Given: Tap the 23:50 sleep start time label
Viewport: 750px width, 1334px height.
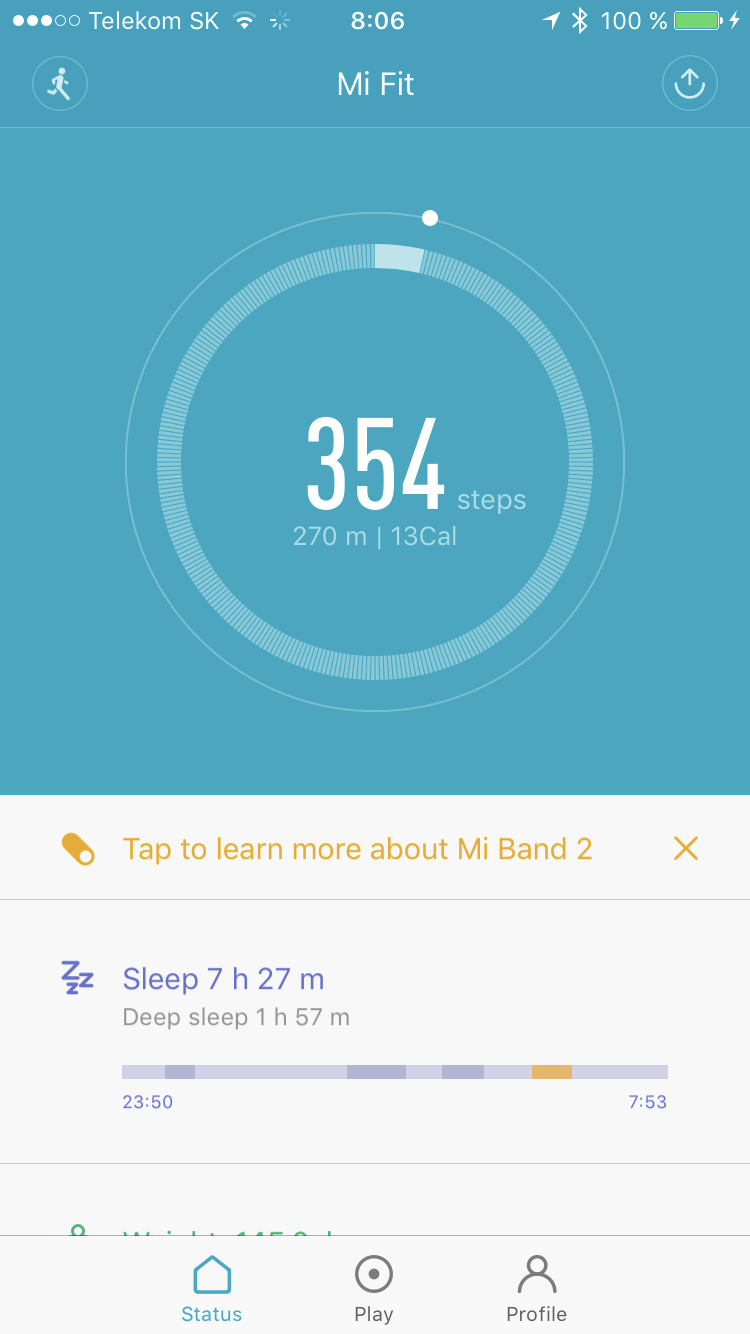Looking at the screenshot, I should click(148, 1101).
